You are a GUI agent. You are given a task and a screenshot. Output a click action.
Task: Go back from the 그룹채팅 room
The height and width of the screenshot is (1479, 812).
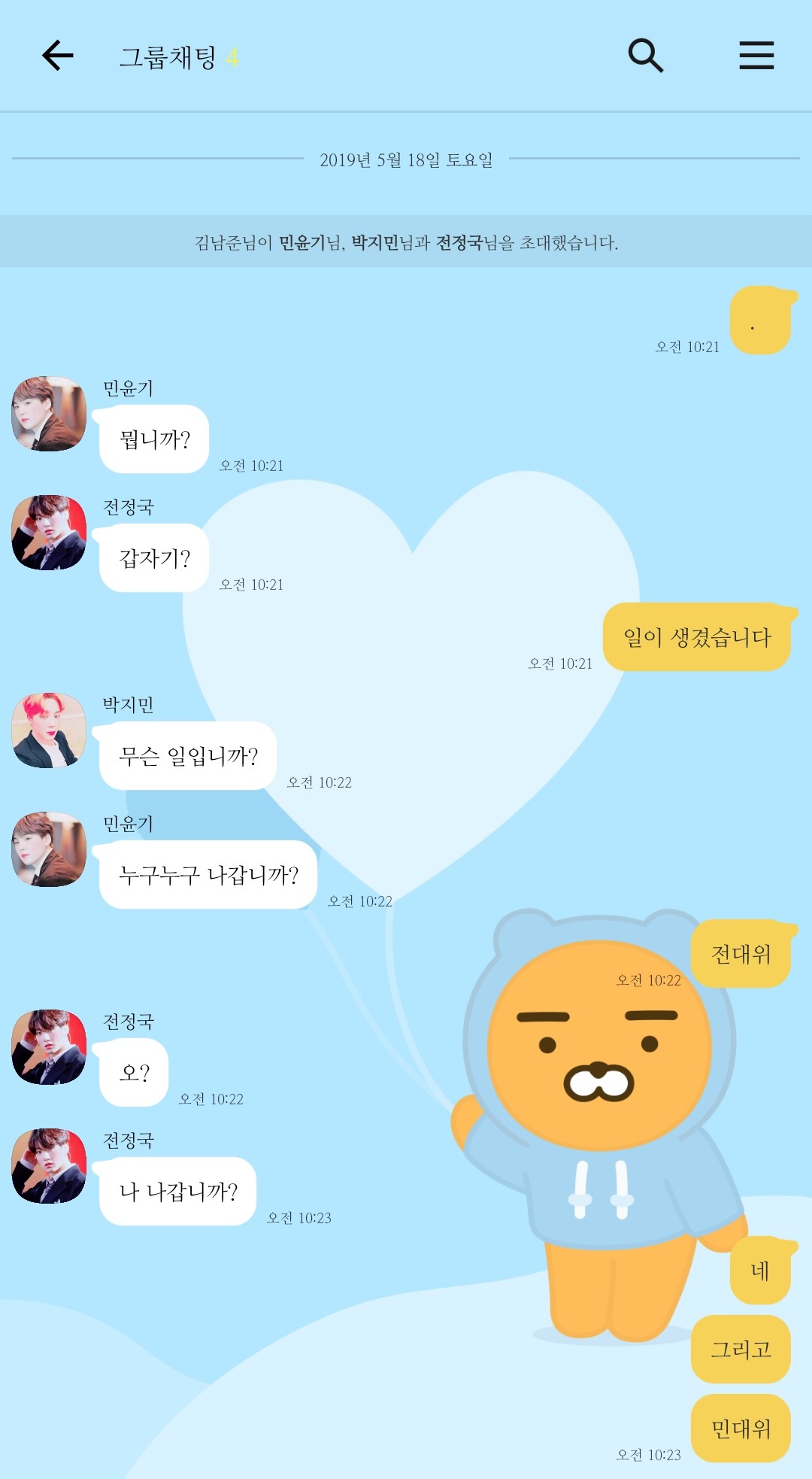tap(57, 56)
